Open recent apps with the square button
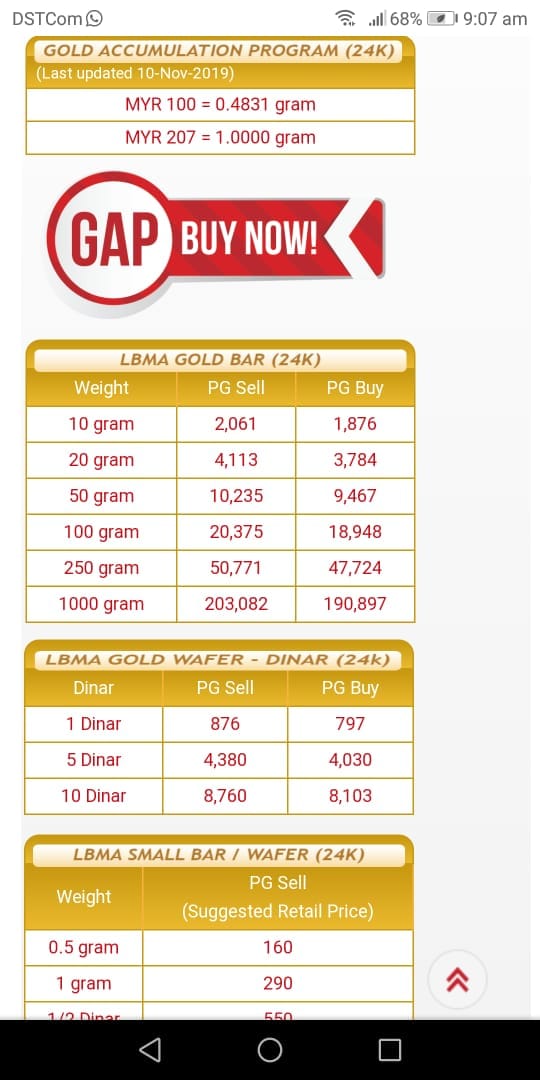The width and height of the screenshot is (540, 1080). click(390, 1050)
